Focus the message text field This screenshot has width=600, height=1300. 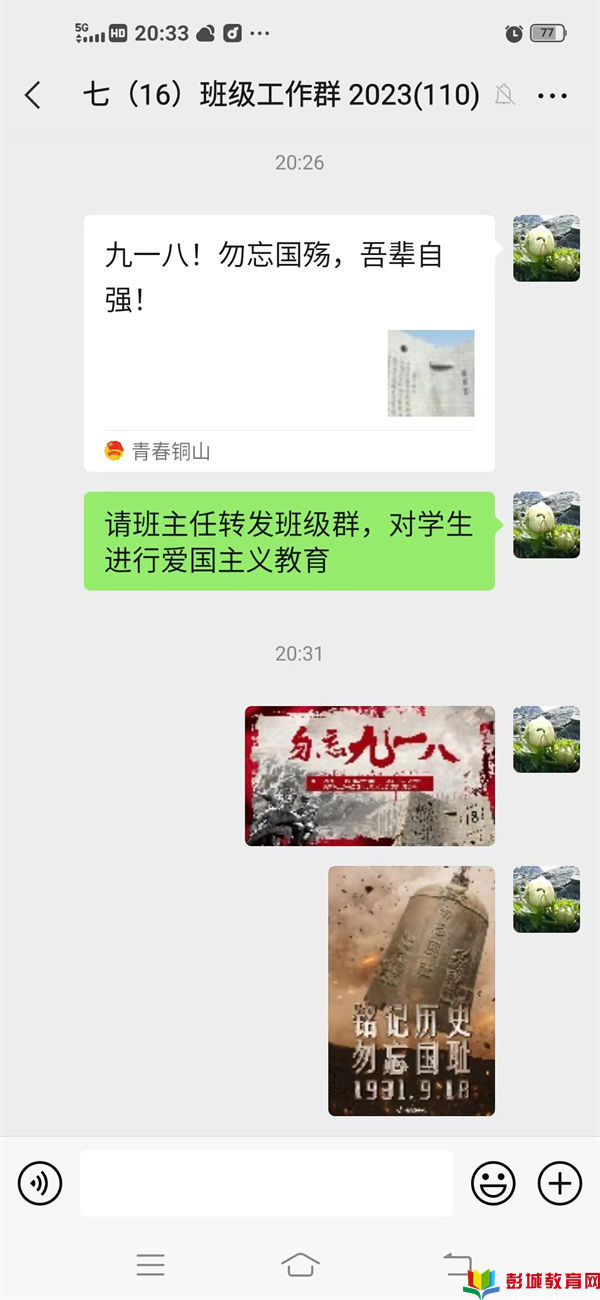point(266,1184)
